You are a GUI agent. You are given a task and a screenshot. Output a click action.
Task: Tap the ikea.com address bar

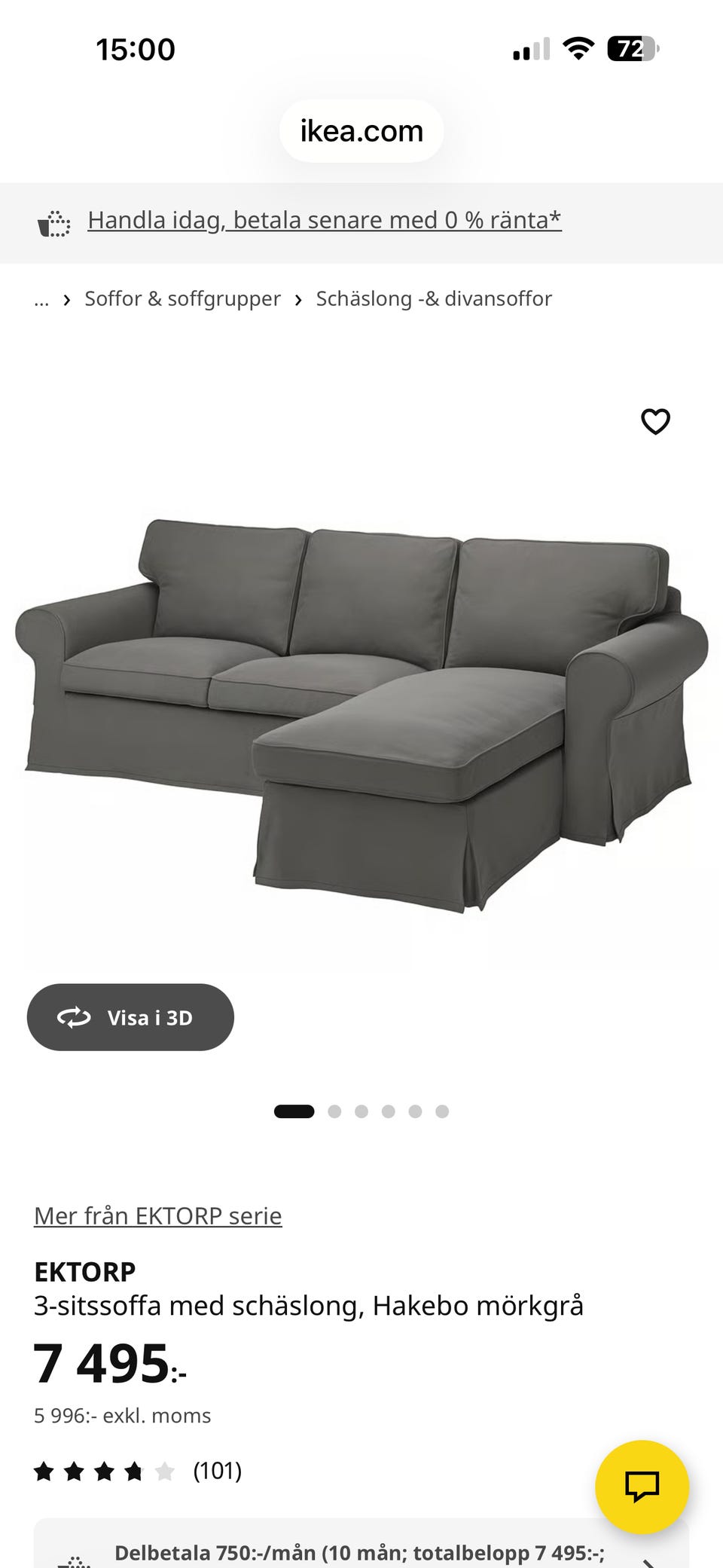pos(361,131)
